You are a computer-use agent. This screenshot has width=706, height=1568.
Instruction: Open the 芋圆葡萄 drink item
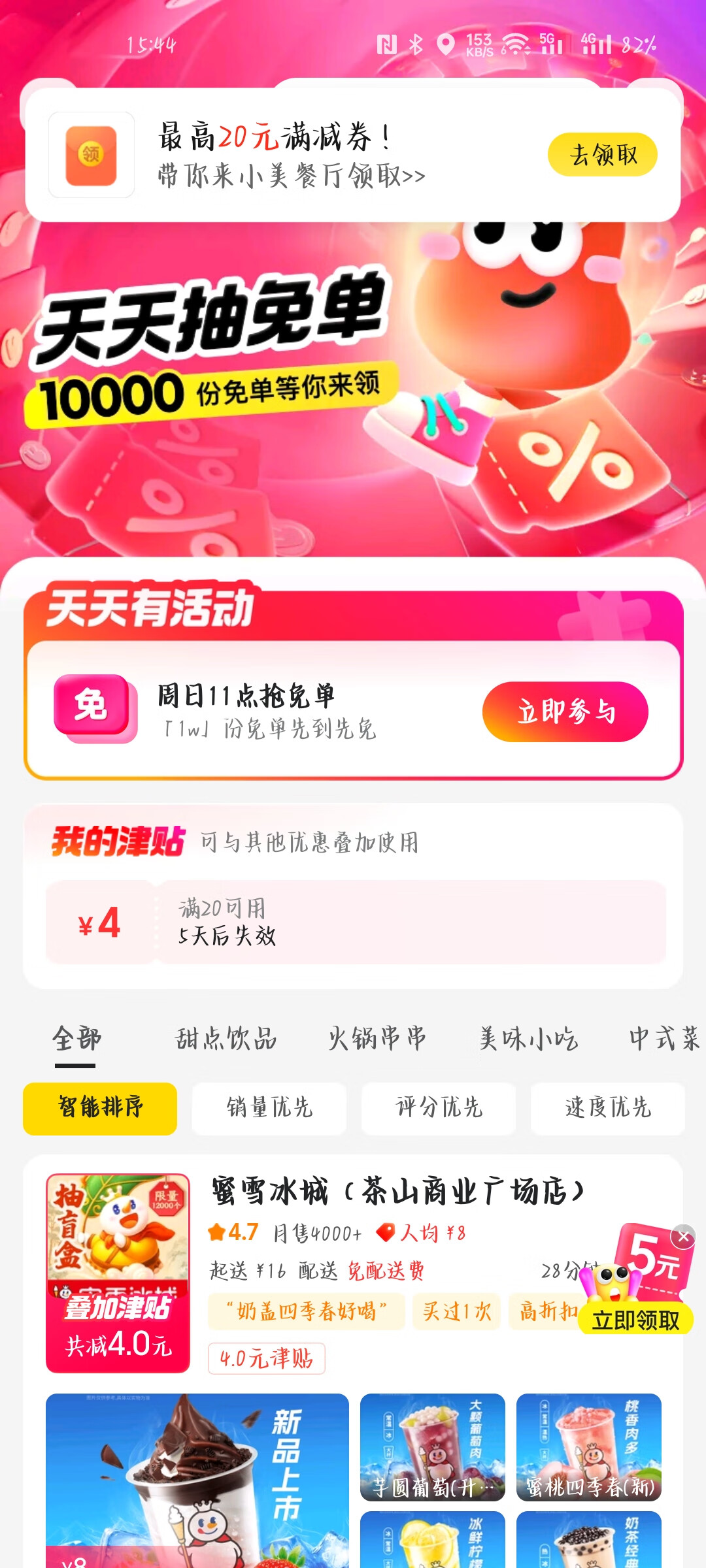pyautogui.click(x=432, y=1446)
